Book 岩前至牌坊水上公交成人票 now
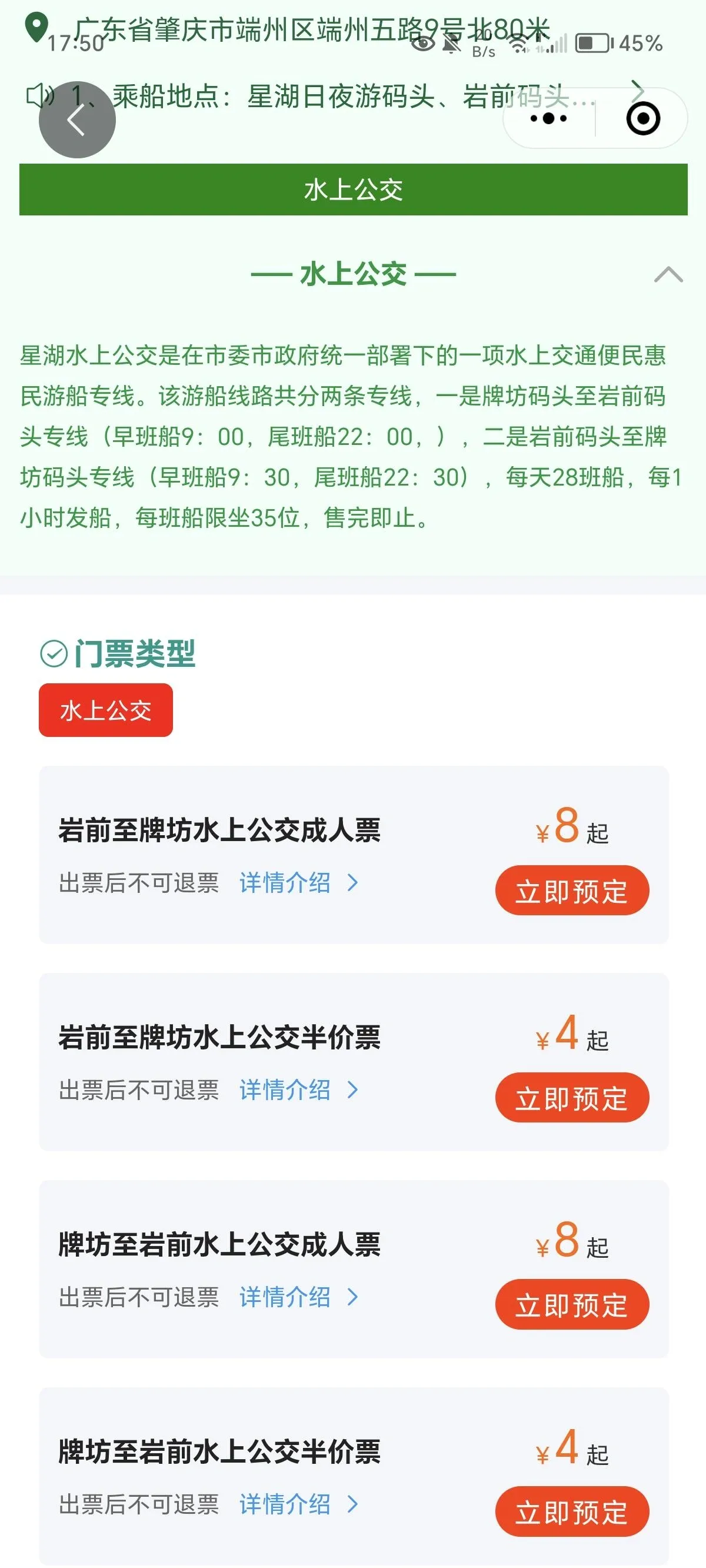 571,890
